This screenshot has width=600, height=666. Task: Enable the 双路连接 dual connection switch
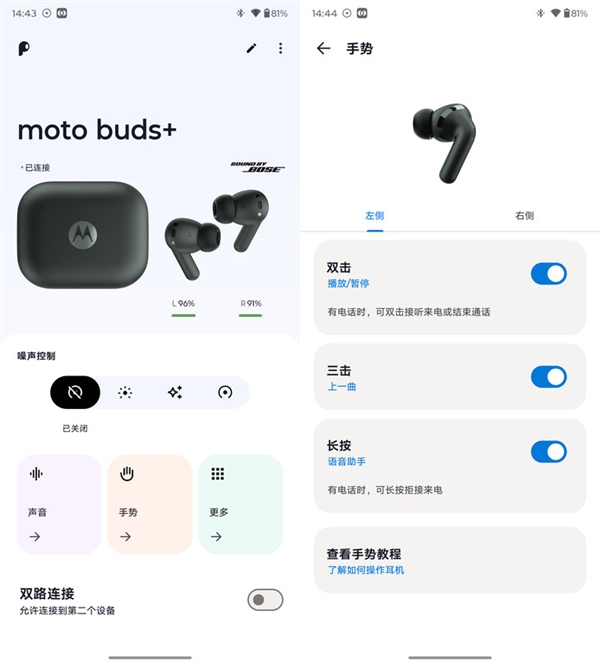(265, 599)
